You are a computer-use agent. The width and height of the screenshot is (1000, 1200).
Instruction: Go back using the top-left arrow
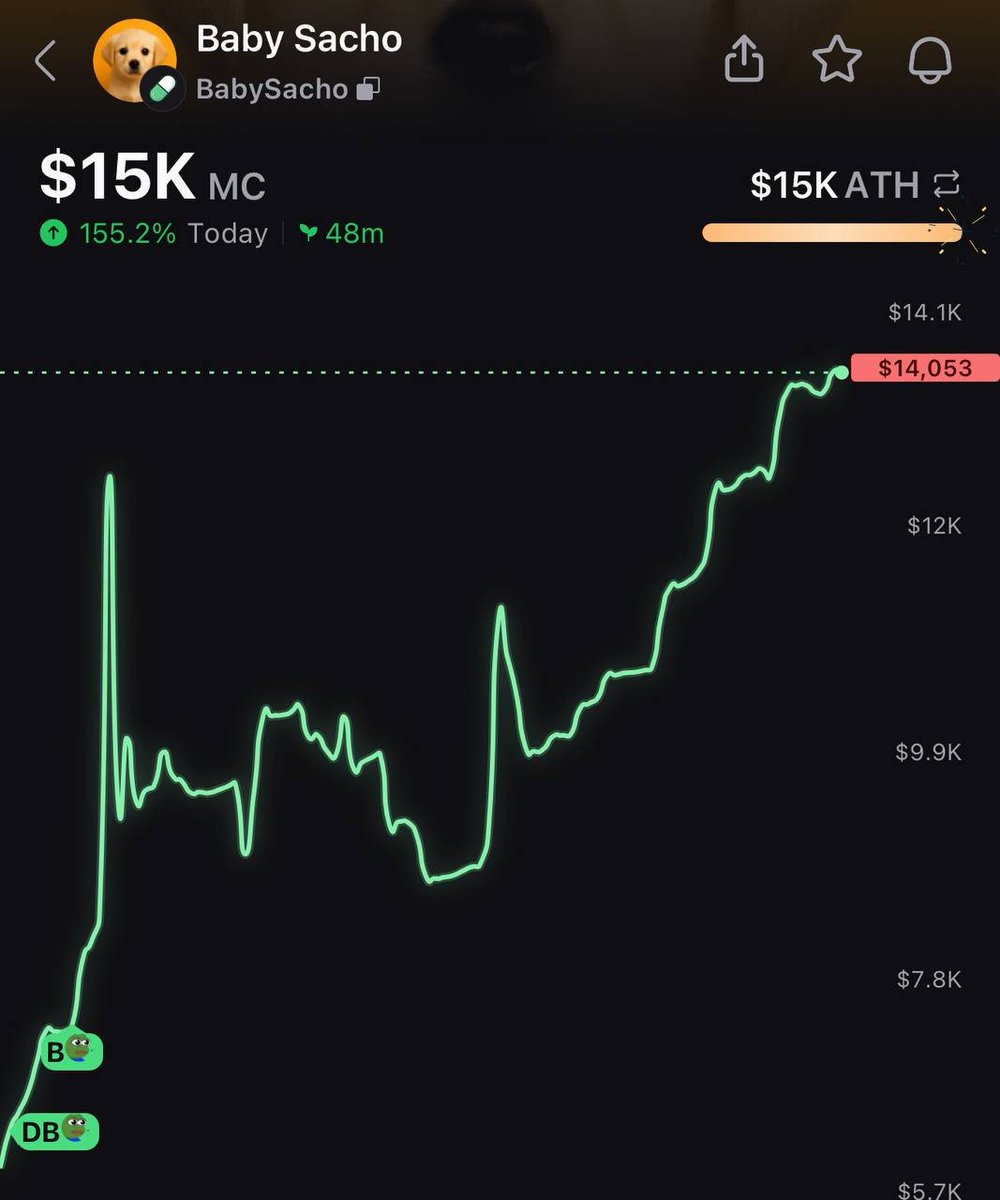pos(45,62)
